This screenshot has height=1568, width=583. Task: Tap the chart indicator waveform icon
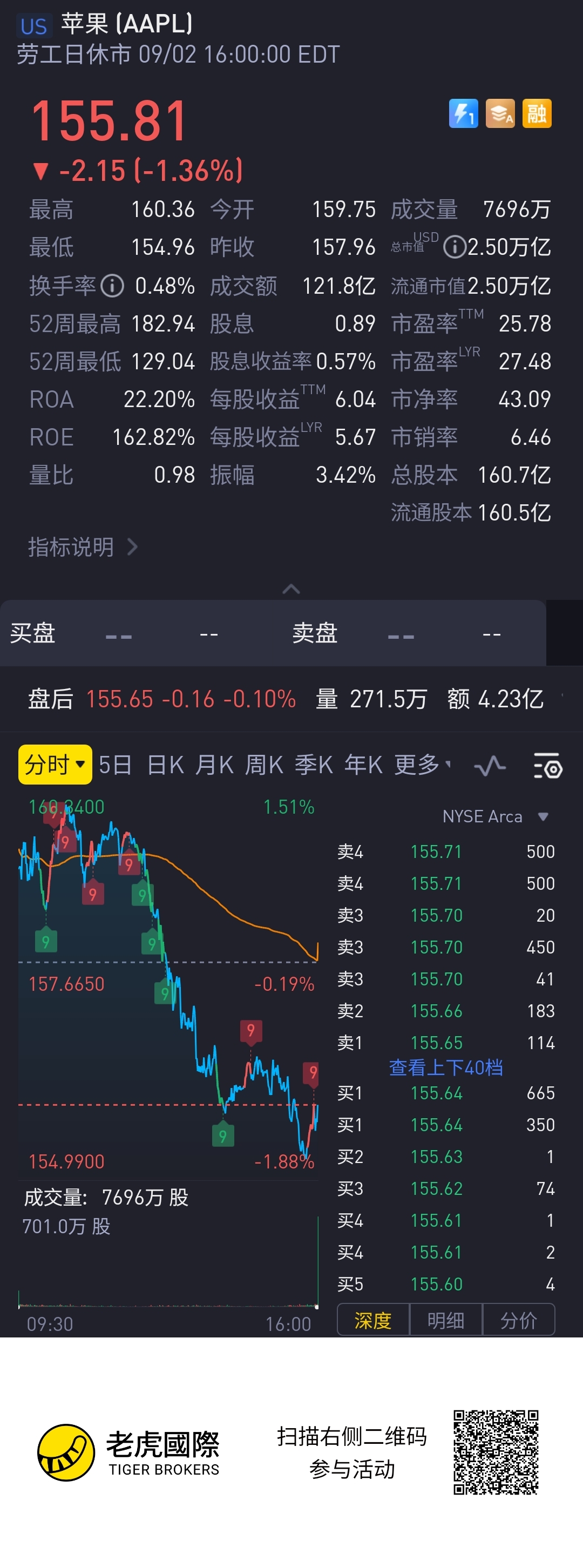pyautogui.click(x=490, y=766)
